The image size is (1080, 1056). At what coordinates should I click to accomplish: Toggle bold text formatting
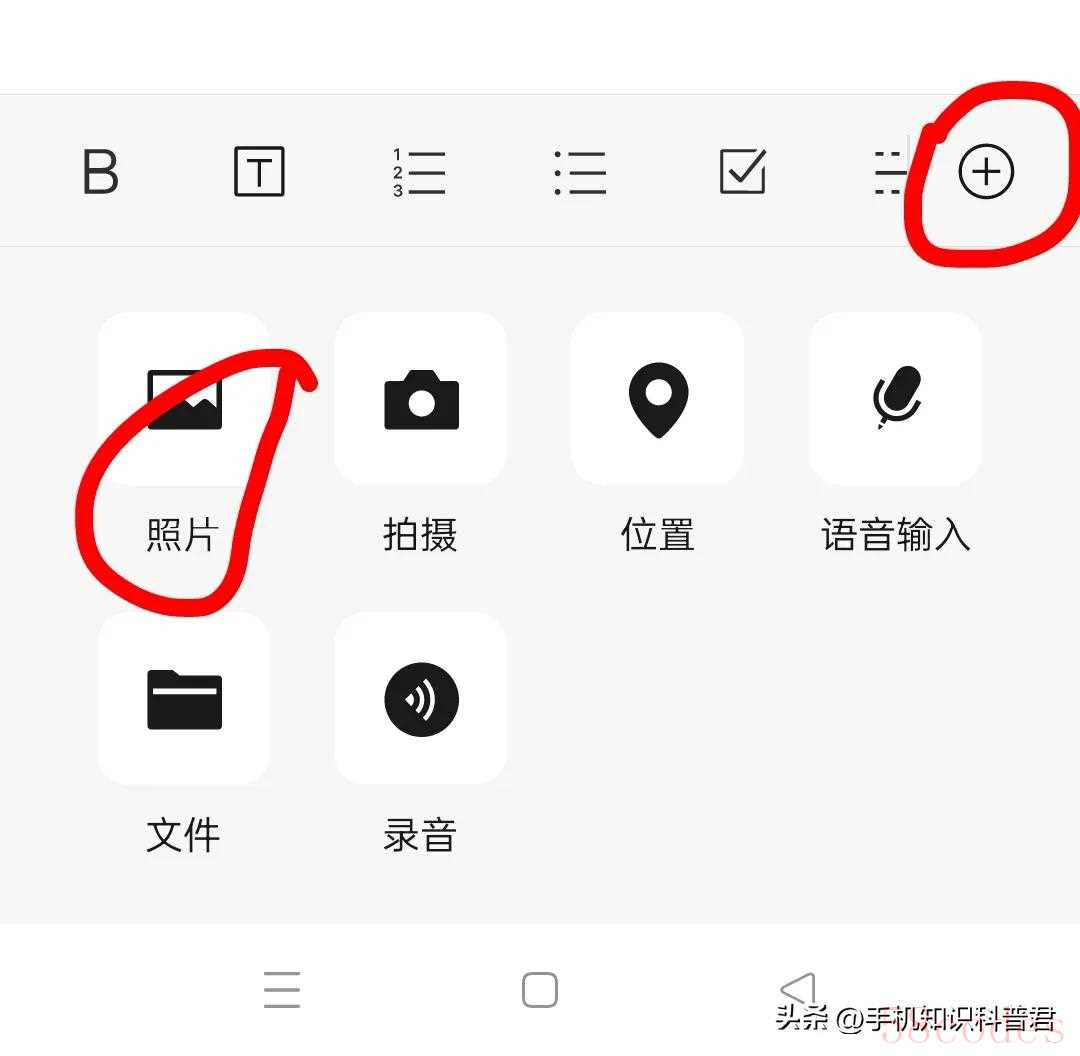coord(100,172)
